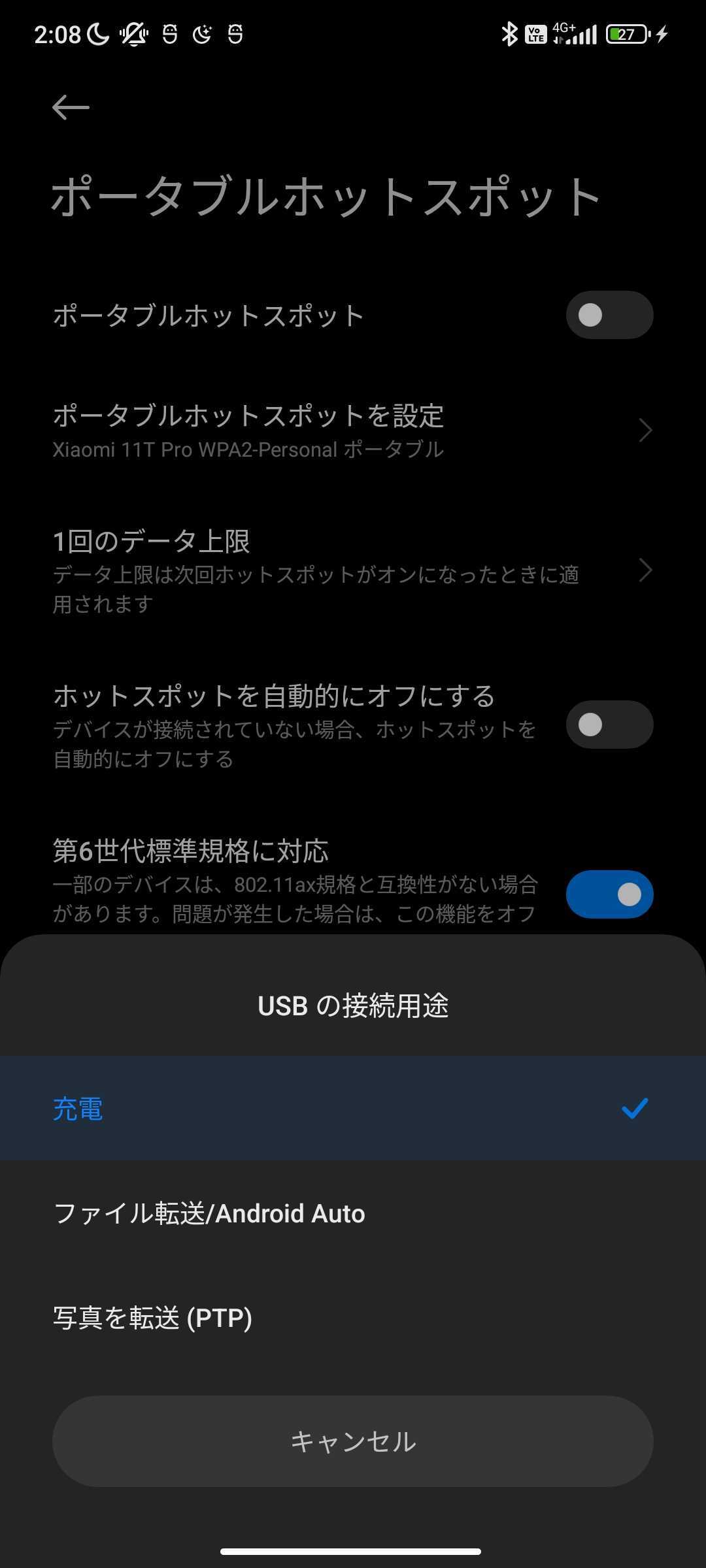Enable the ポータブルホットスポット switch

[609, 315]
